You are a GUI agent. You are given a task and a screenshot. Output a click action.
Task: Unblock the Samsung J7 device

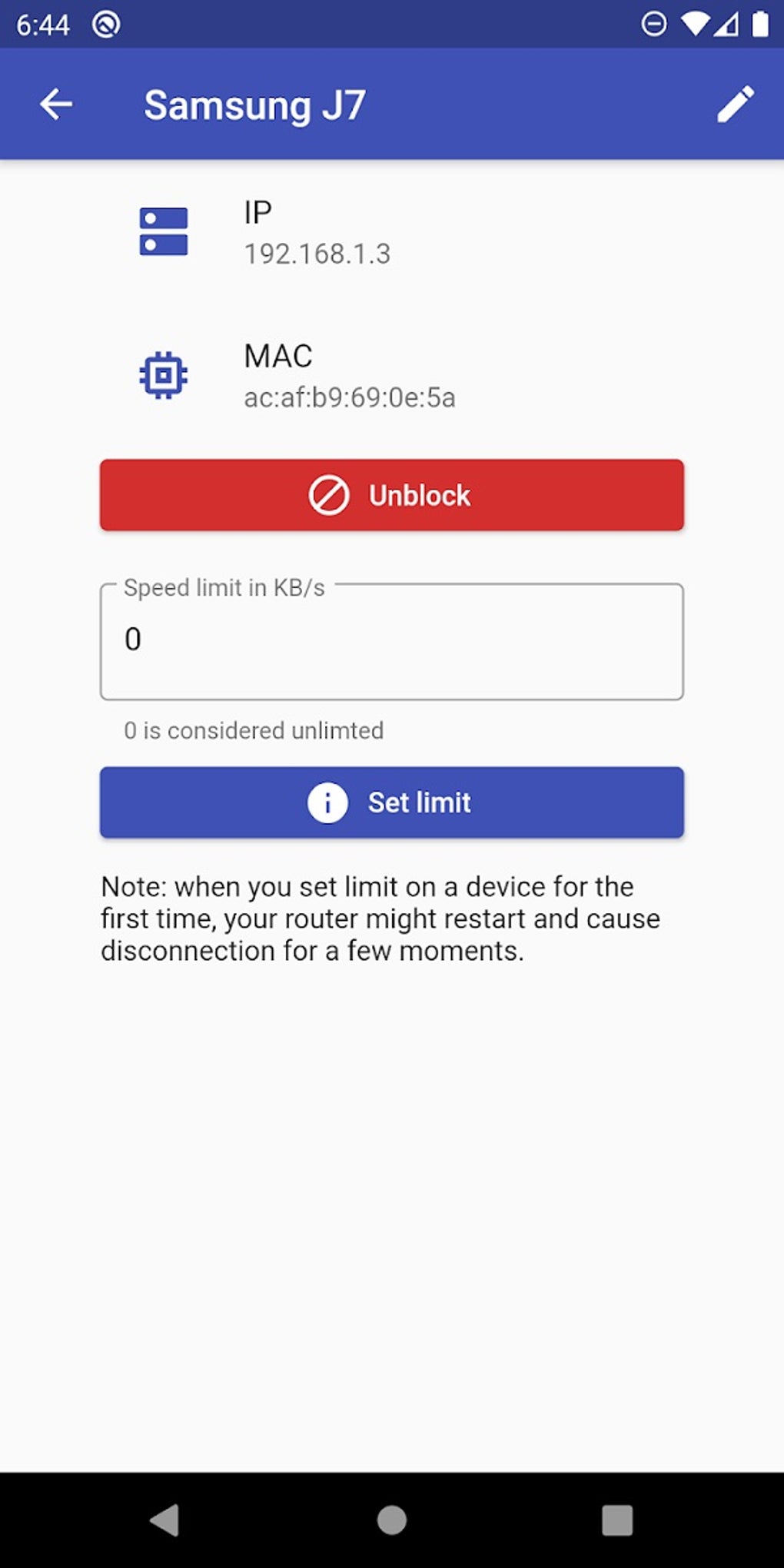[390, 495]
